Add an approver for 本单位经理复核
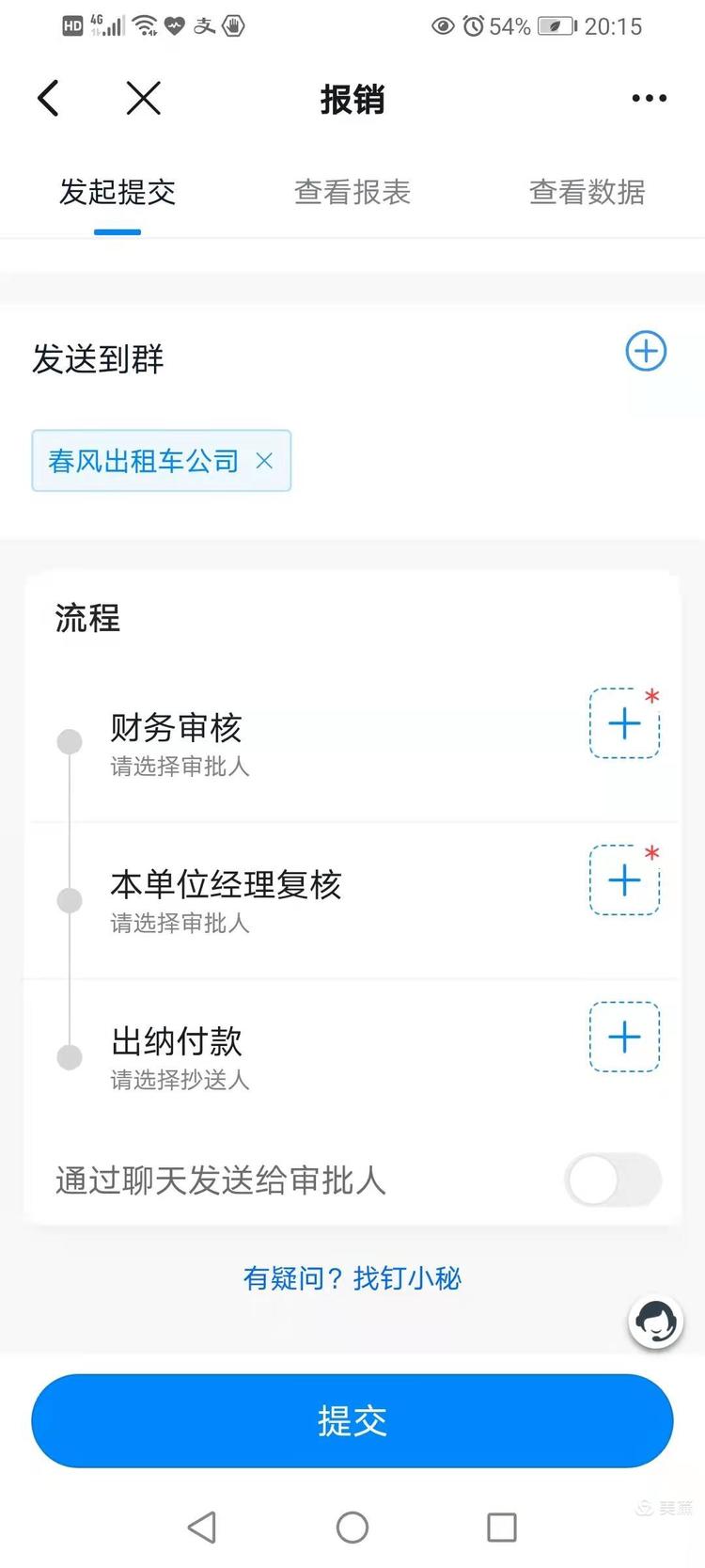 624,880
